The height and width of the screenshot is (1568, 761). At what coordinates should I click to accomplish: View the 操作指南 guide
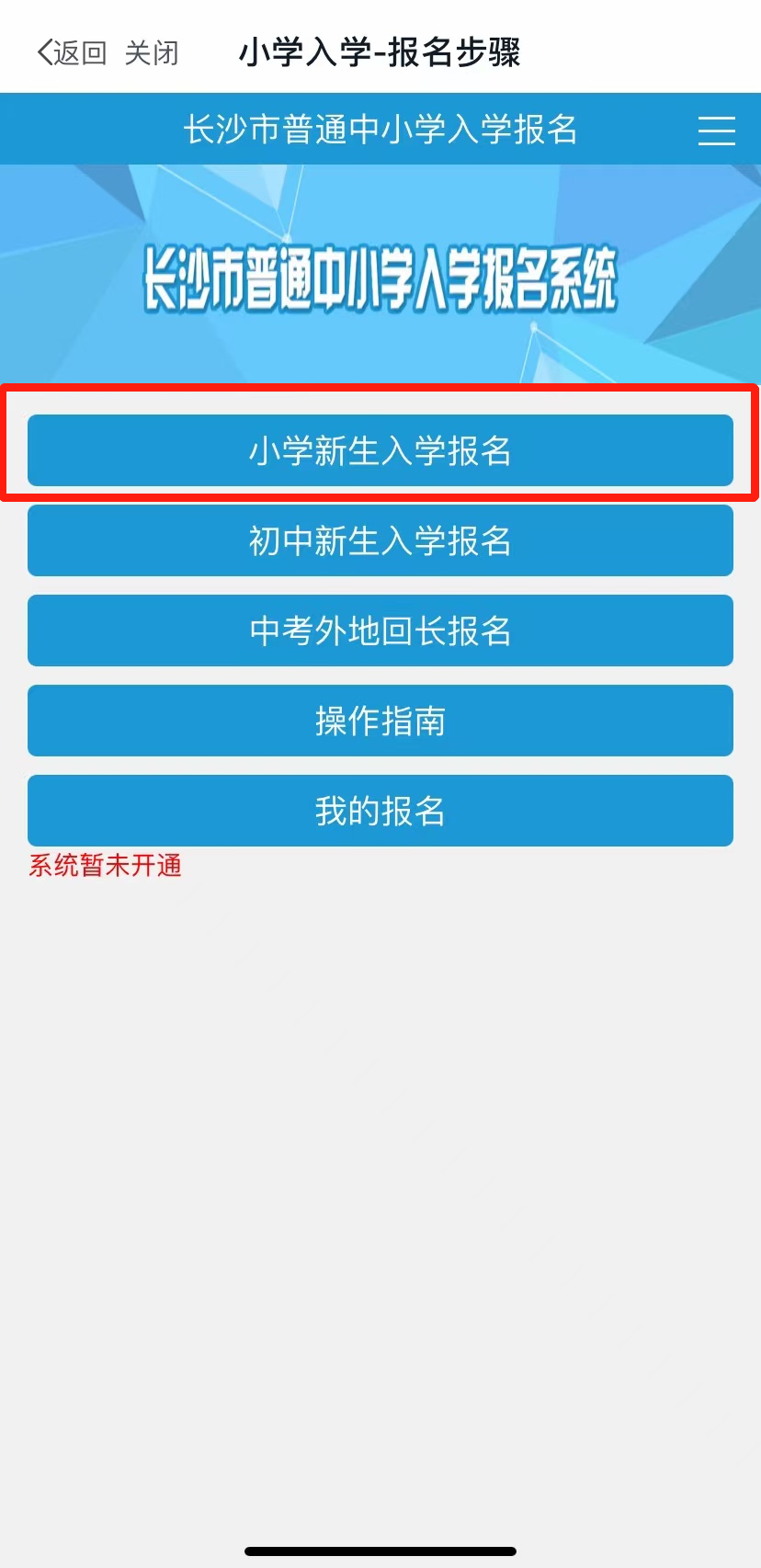[x=380, y=721]
